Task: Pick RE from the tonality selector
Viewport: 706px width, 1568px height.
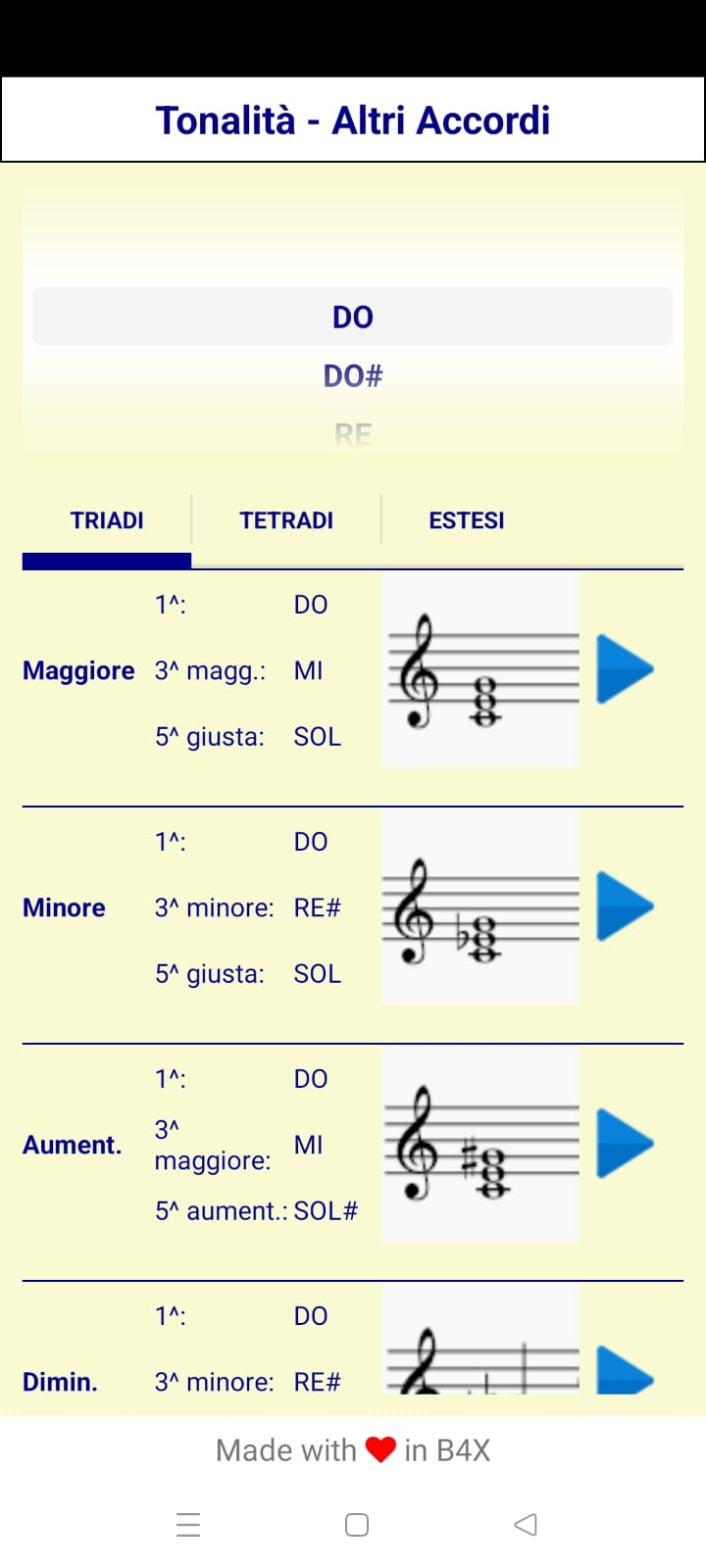Action: pyautogui.click(x=353, y=431)
